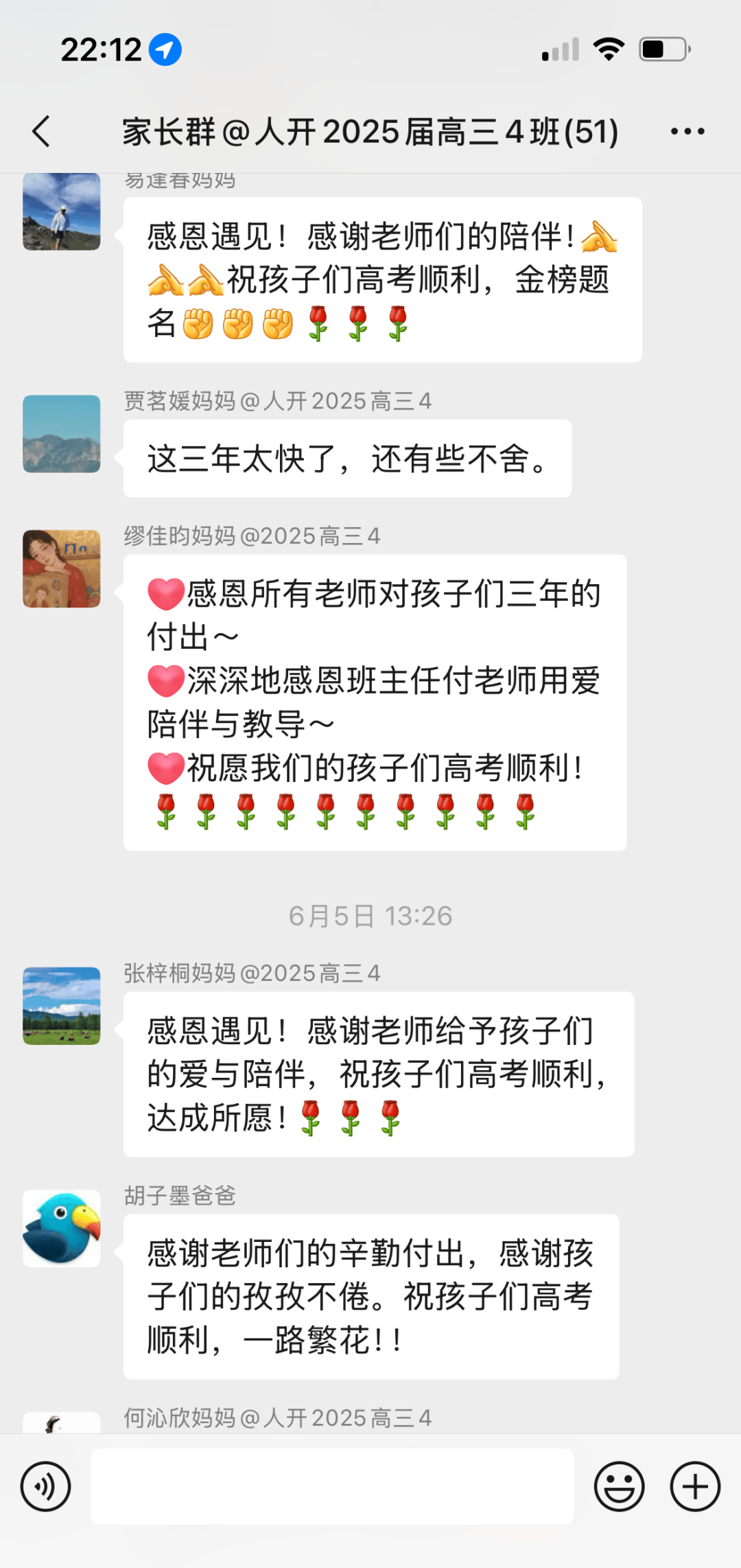Image resolution: width=741 pixels, height=1568 pixels.
Task: Open the group chat options menu
Action: 687,131
